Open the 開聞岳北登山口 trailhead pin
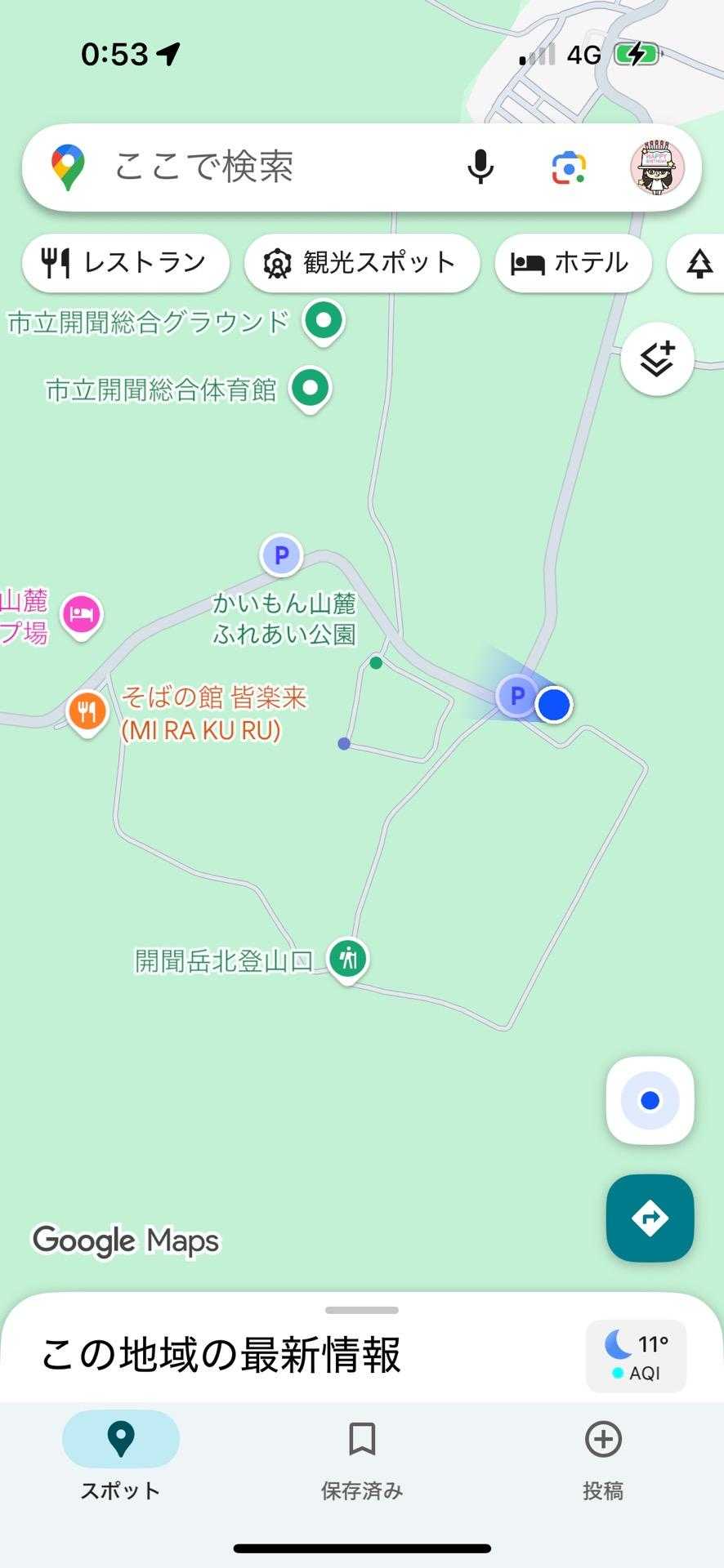This screenshot has width=724, height=1568. [x=348, y=958]
